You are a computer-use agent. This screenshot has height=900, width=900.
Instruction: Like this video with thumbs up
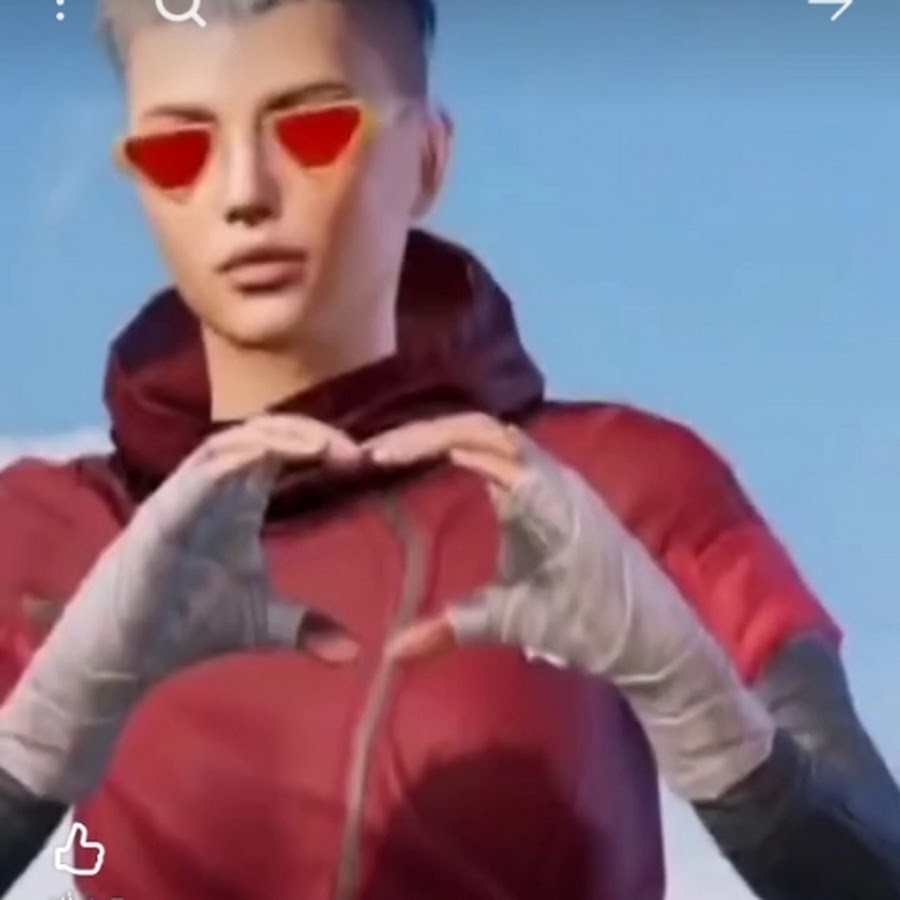79,850
